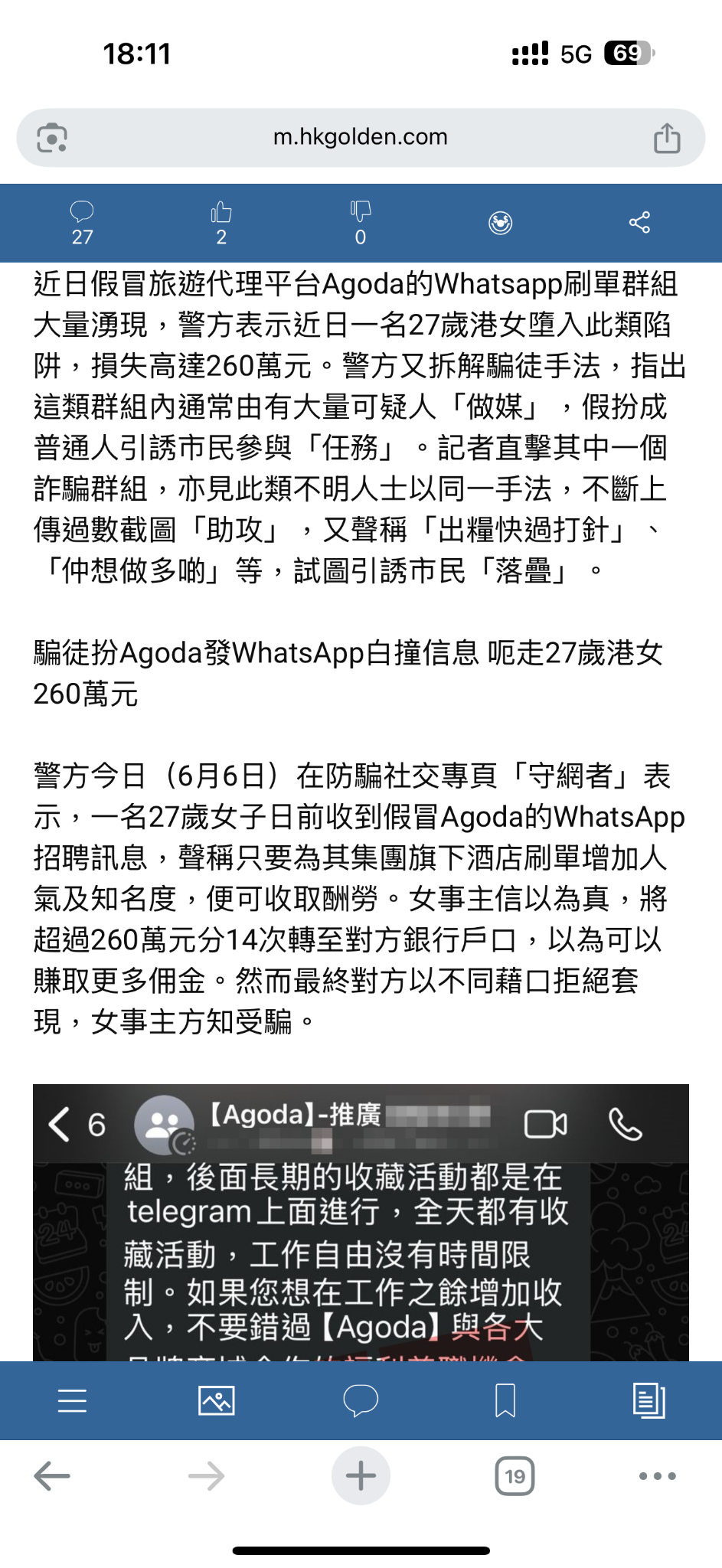
Task: Open the image gallery toolbar icon
Action: 216,1400
